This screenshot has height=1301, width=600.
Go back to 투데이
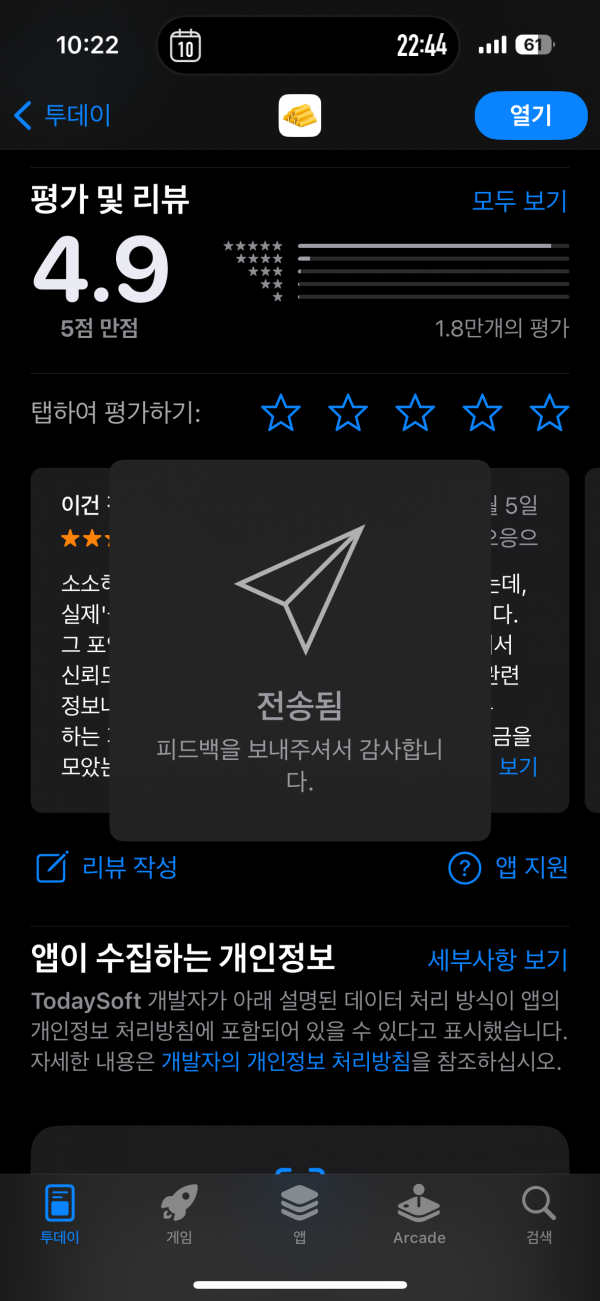62,115
